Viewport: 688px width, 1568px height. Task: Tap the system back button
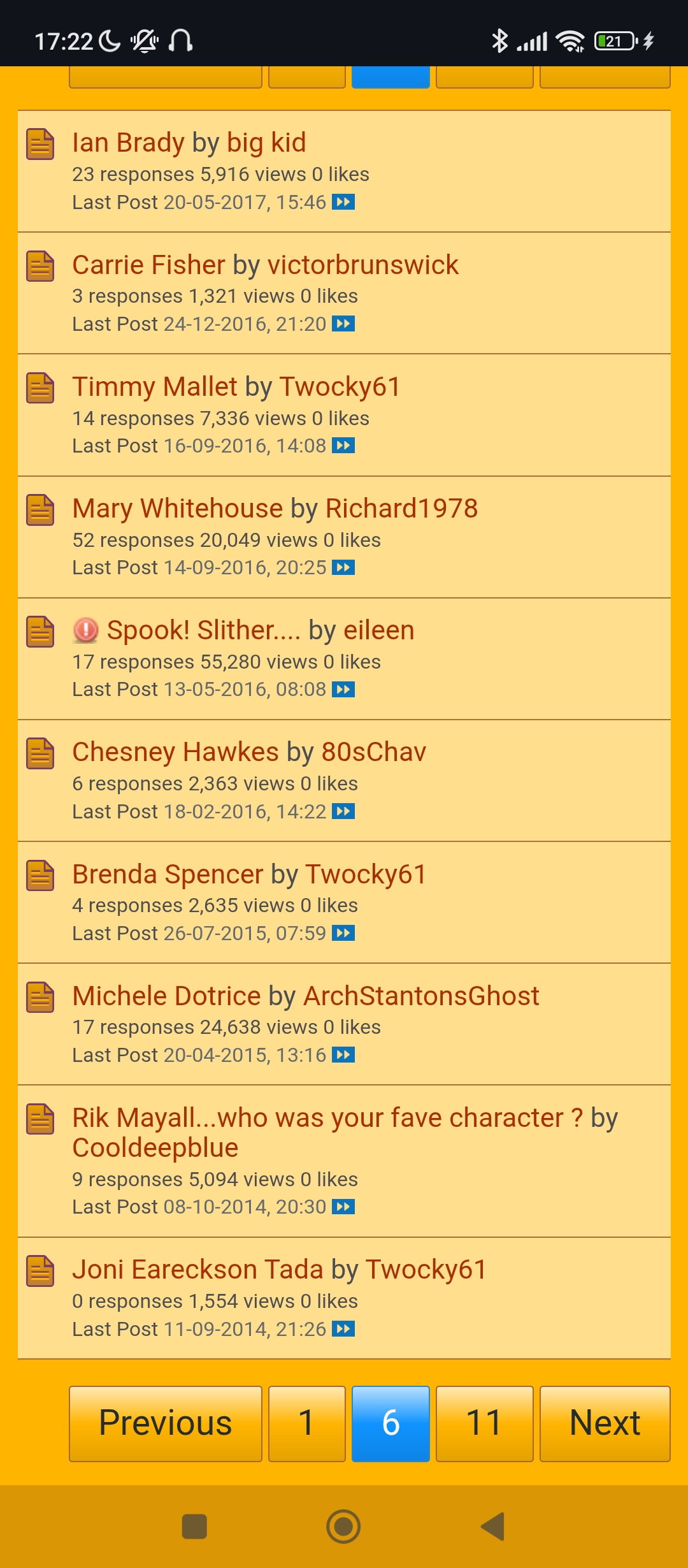tap(492, 1527)
